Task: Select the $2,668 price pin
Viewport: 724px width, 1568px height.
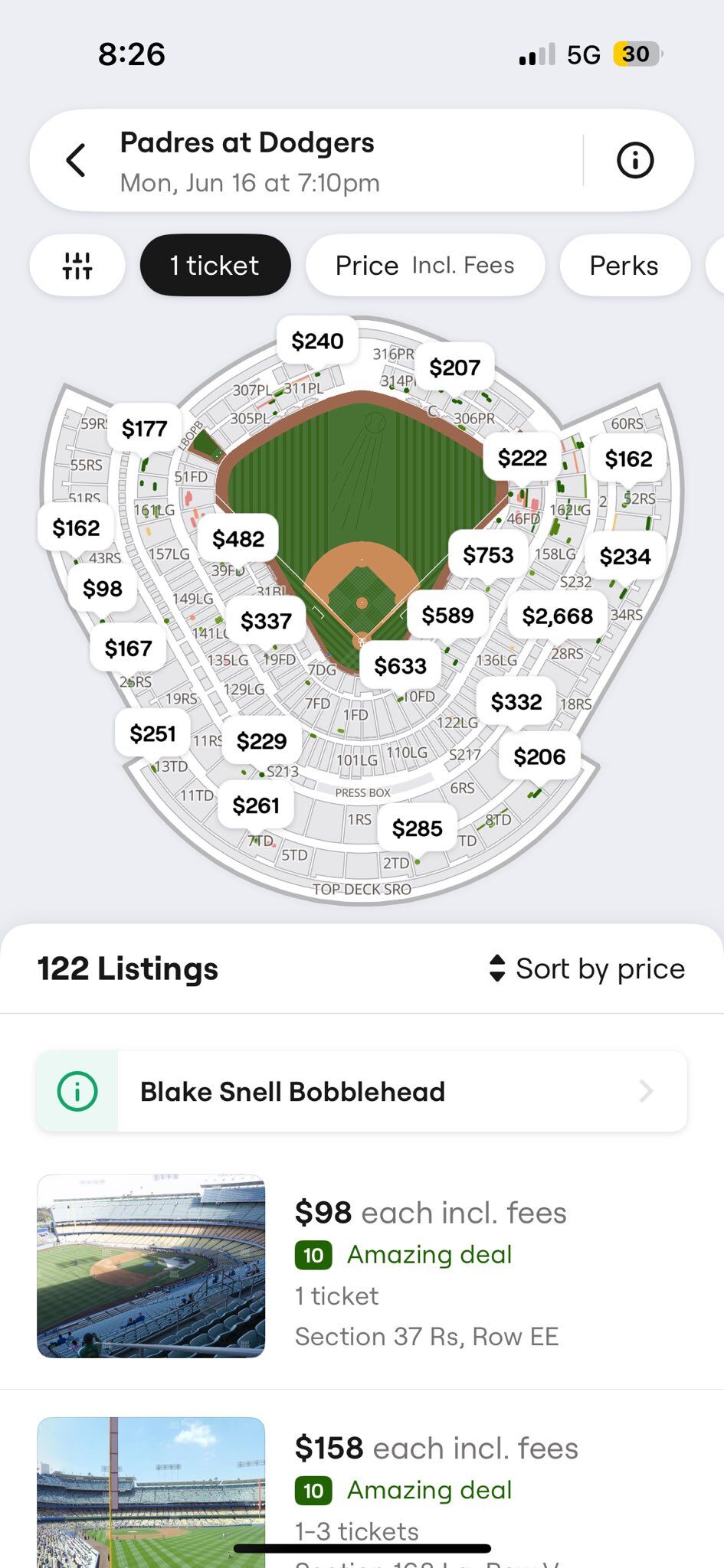Action: [x=557, y=616]
